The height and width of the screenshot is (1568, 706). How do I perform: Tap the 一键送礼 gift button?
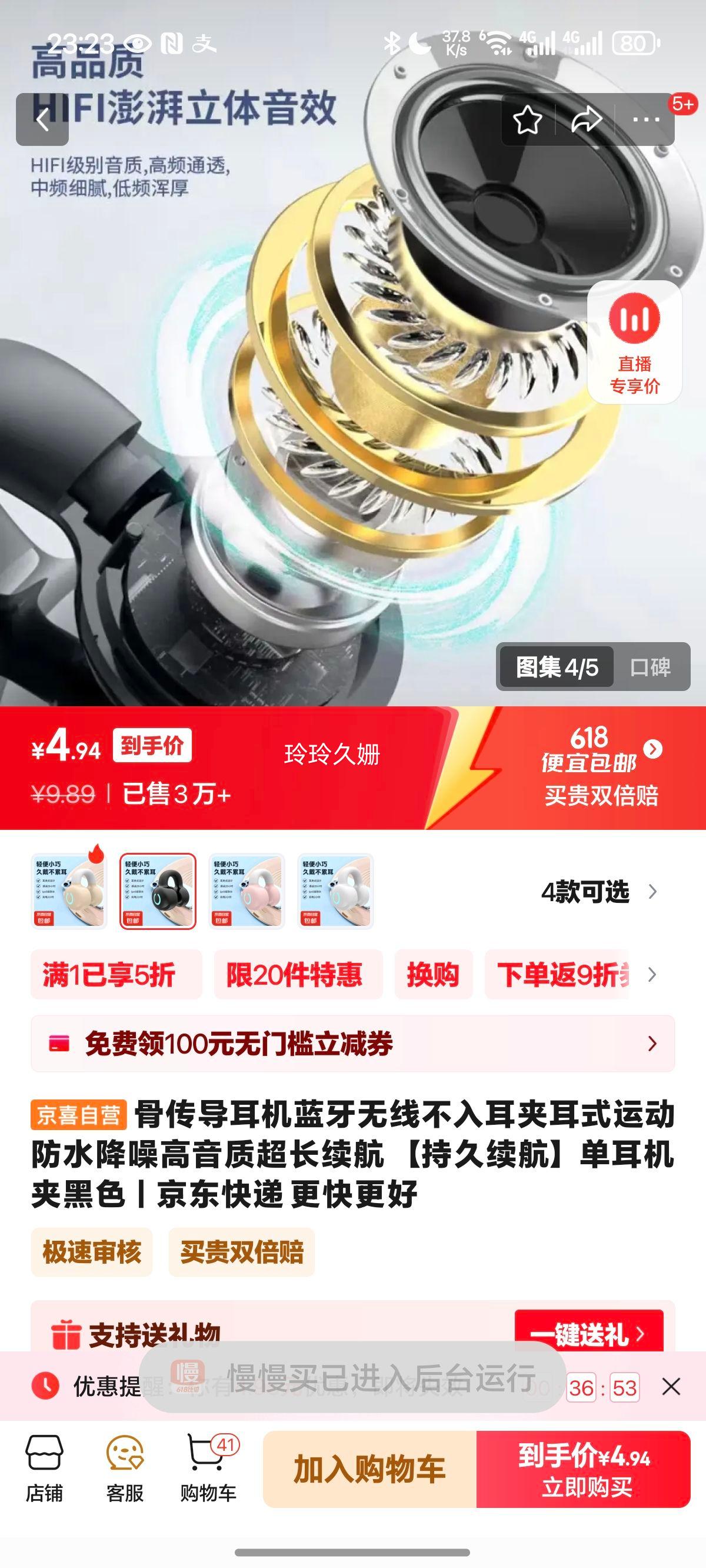[x=588, y=1333]
